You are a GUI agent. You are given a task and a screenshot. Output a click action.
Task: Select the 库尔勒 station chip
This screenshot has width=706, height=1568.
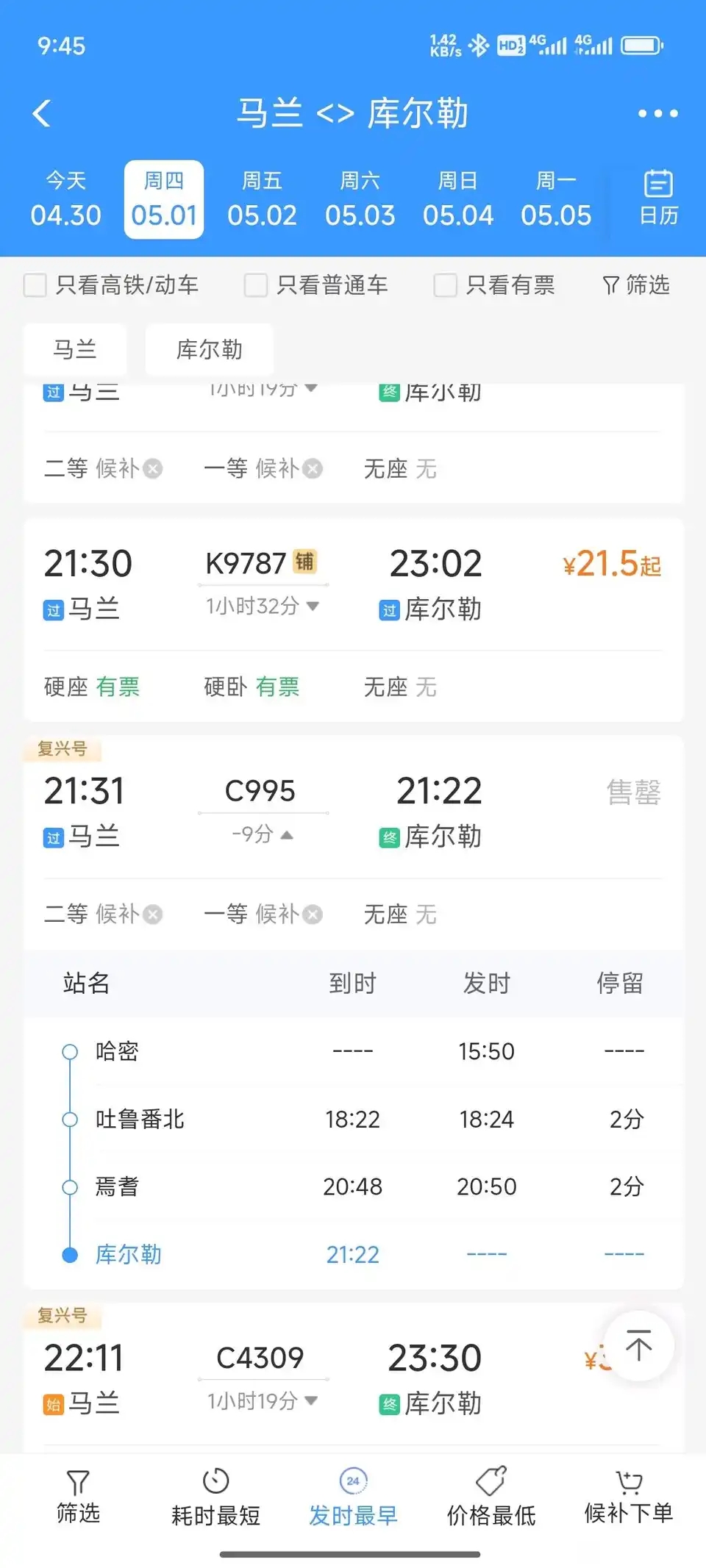[210, 349]
